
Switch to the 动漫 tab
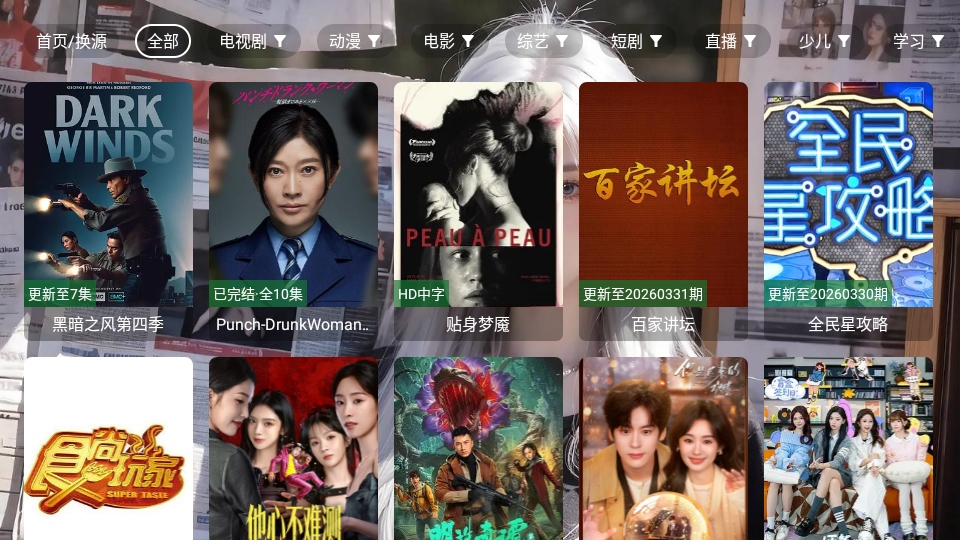pyautogui.click(x=355, y=41)
